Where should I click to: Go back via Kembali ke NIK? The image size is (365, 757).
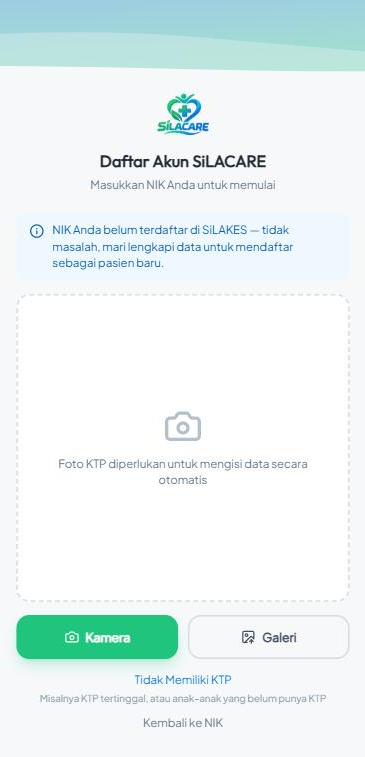point(182,723)
